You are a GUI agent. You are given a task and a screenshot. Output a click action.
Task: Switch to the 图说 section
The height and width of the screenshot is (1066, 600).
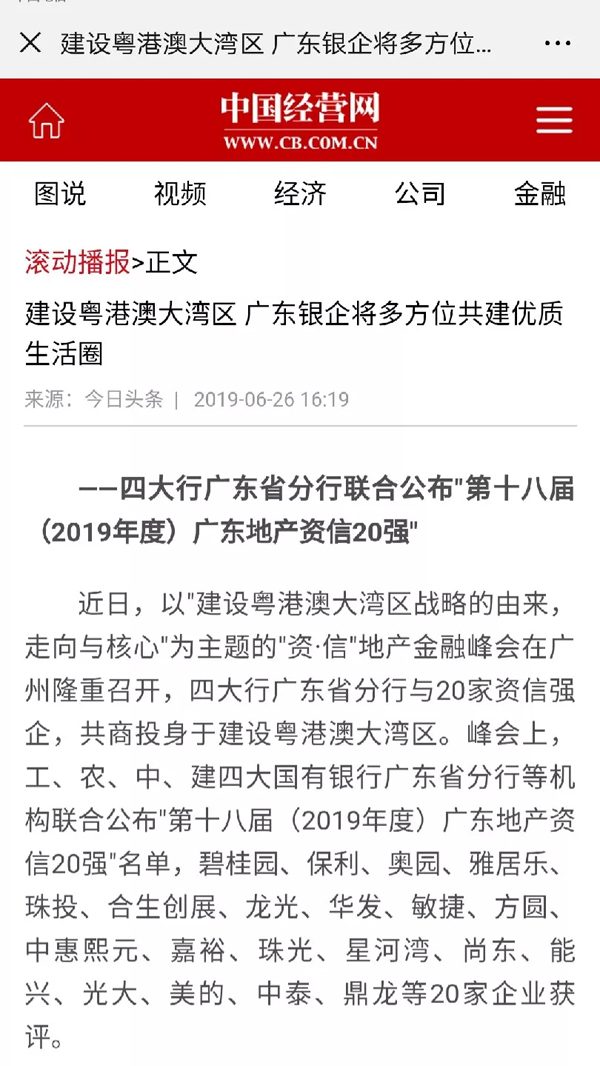[x=60, y=194]
